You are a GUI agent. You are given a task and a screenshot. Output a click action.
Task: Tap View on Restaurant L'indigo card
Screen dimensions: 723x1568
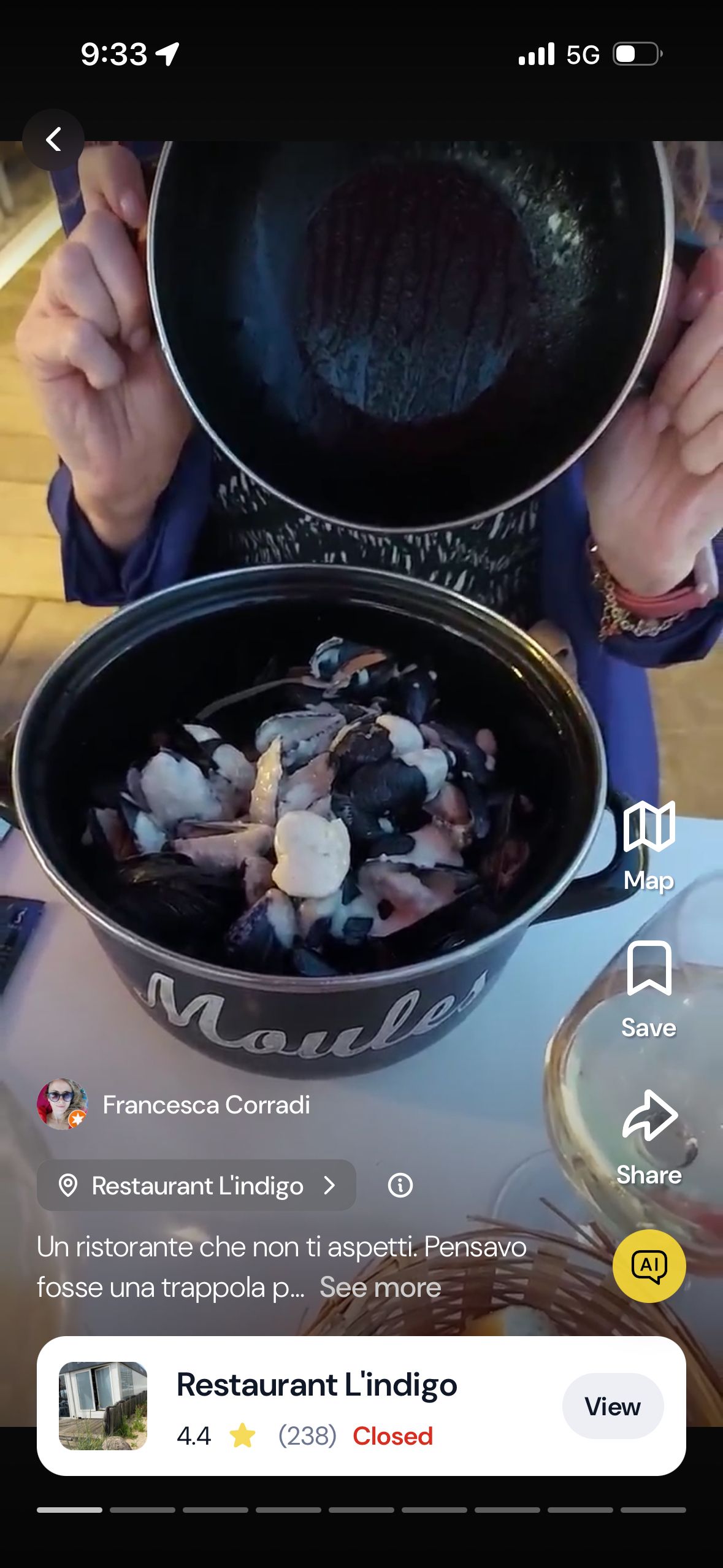pyautogui.click(x=612, y=1406)
